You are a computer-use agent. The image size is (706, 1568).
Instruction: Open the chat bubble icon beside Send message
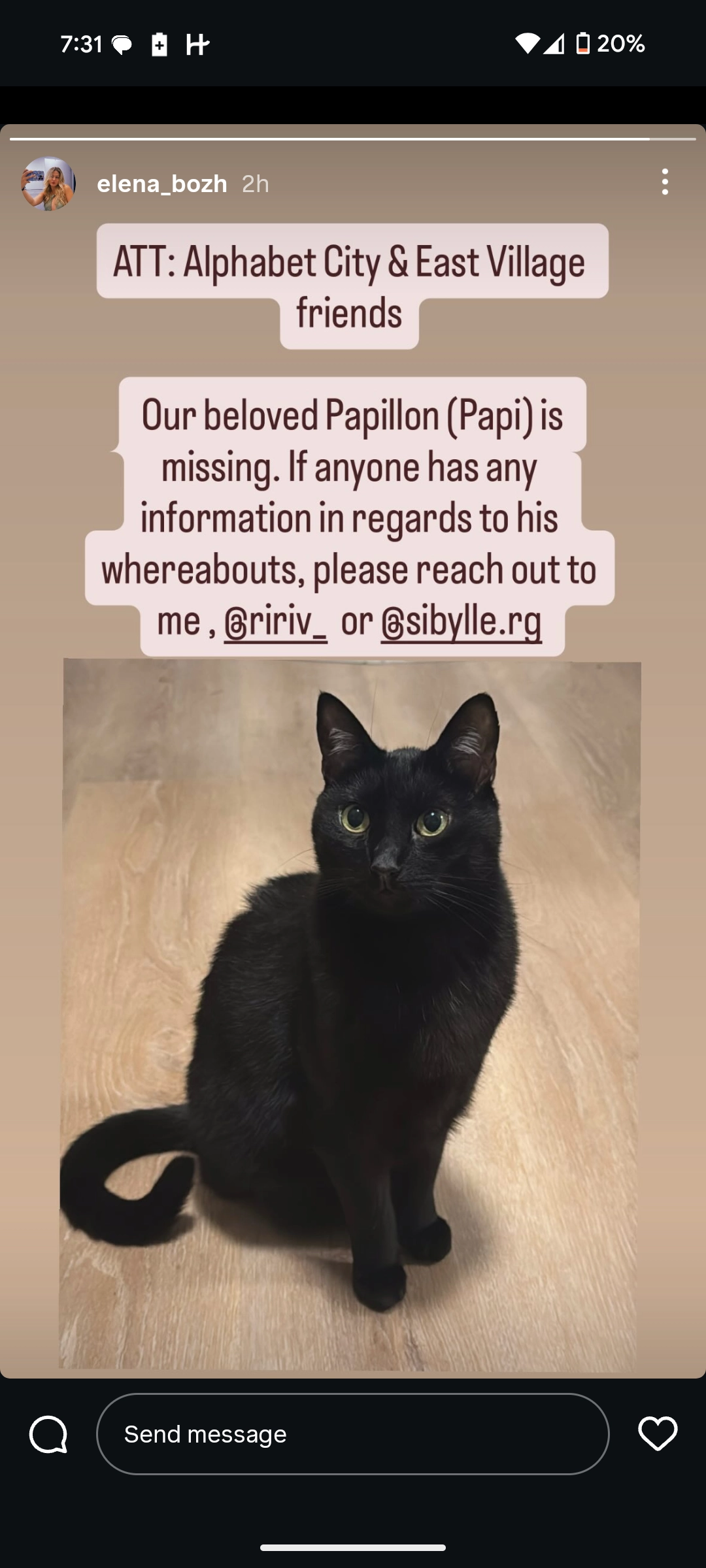pos(48,1434)
